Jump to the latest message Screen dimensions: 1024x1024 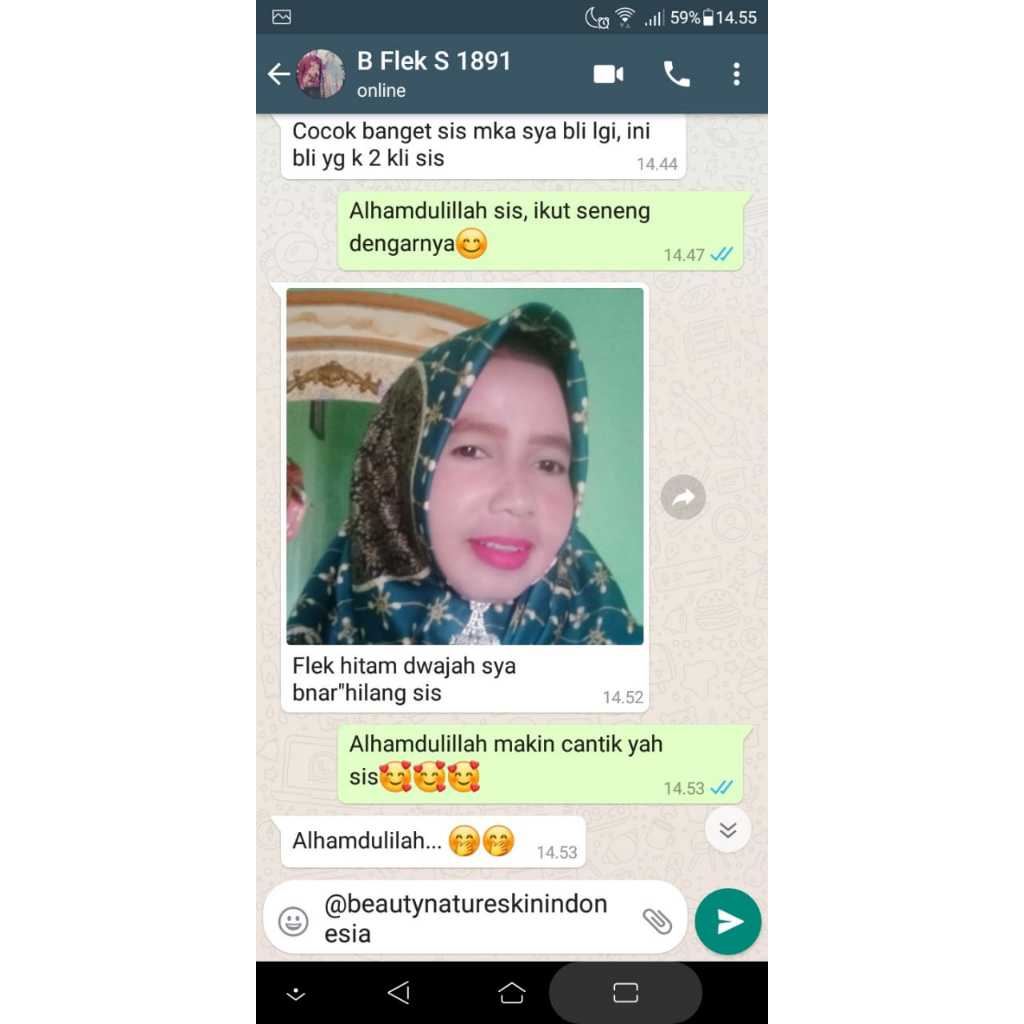coord(728,830)
